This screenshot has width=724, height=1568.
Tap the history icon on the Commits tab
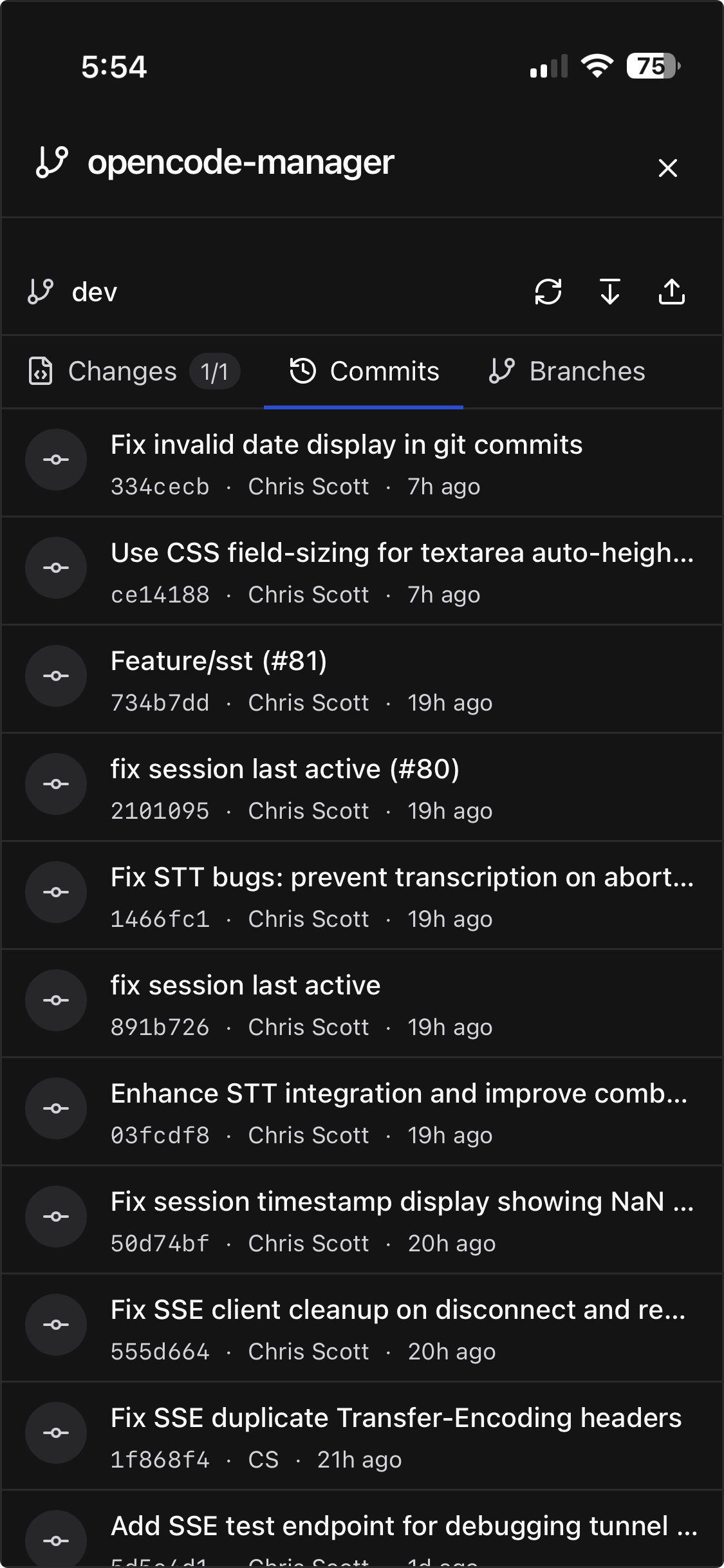pos(302,371)
